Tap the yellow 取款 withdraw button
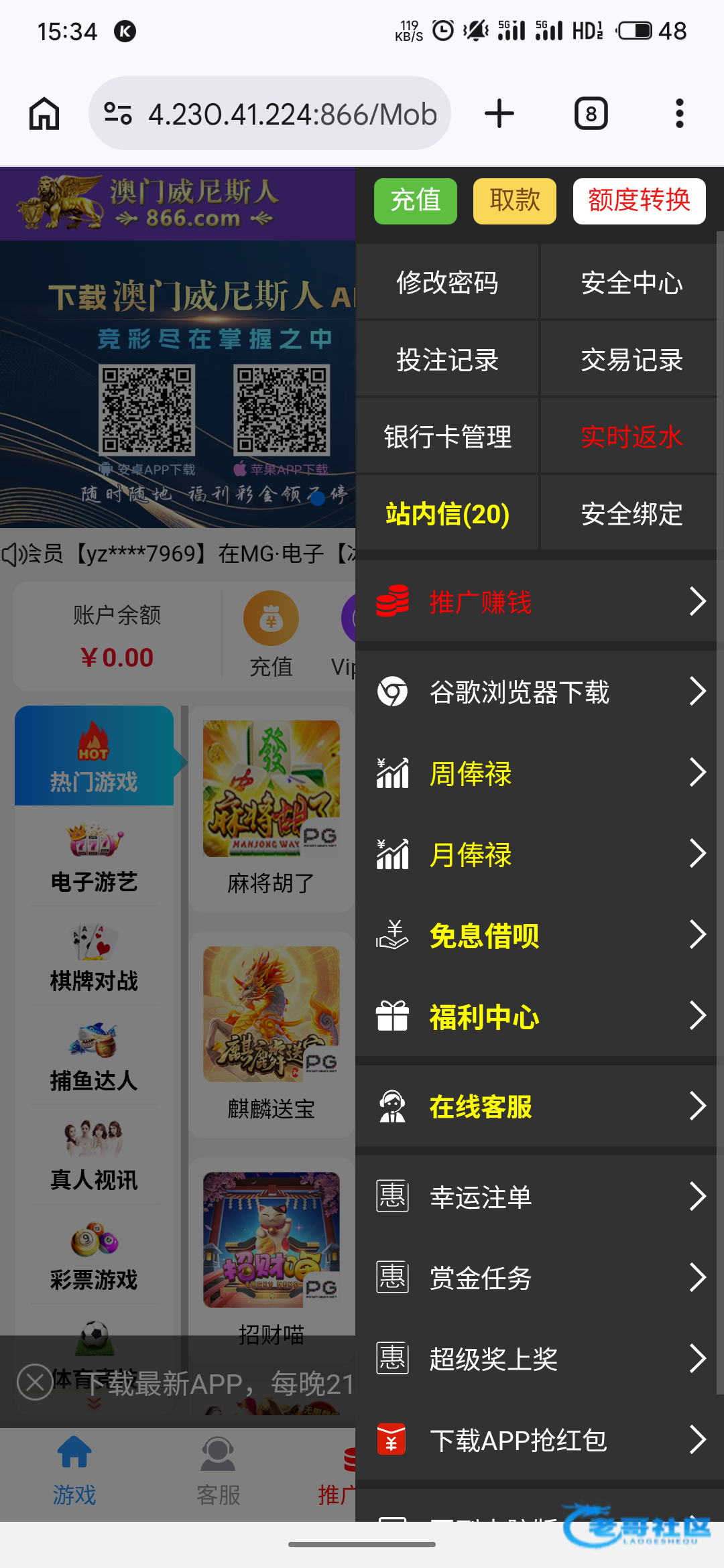This screenshot has width=724, height=1568. [515, 201]
